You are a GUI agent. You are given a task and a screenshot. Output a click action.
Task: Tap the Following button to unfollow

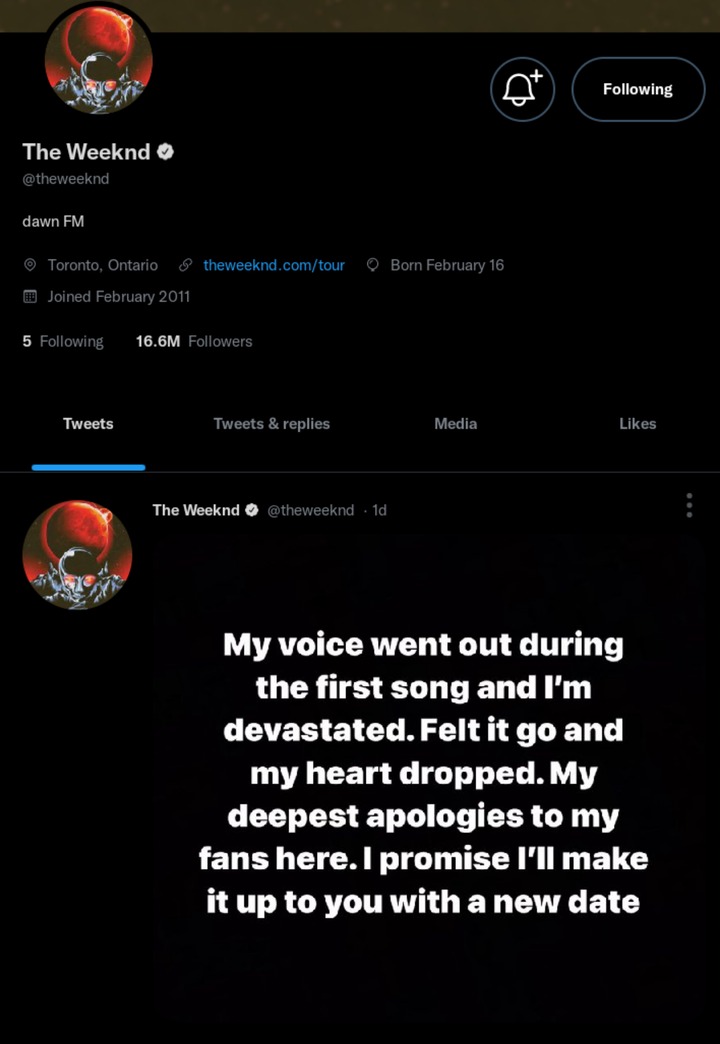[x=638, y=89]
